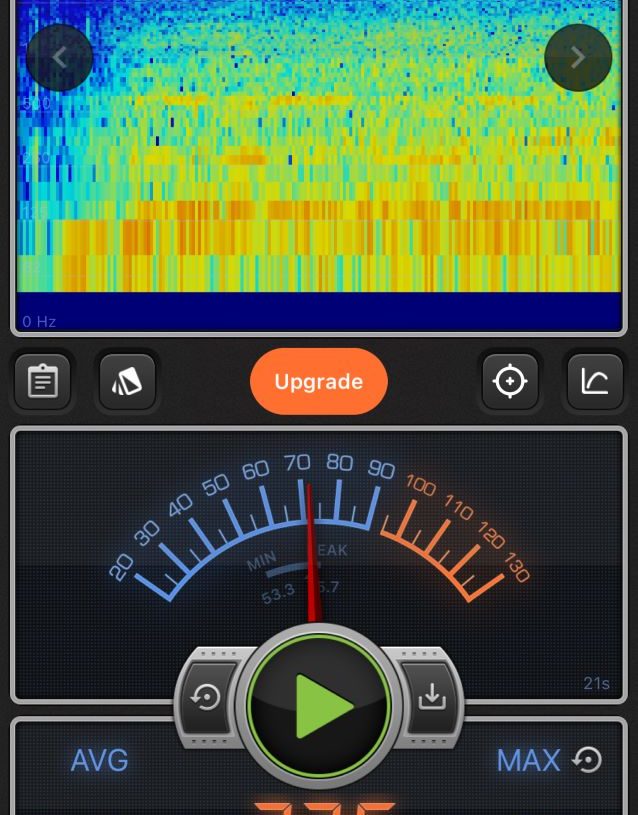Image resolution: width=638 pixels, height=815 pixels.
Task: Open the clipboard notes icon
Action: [43, 382]
